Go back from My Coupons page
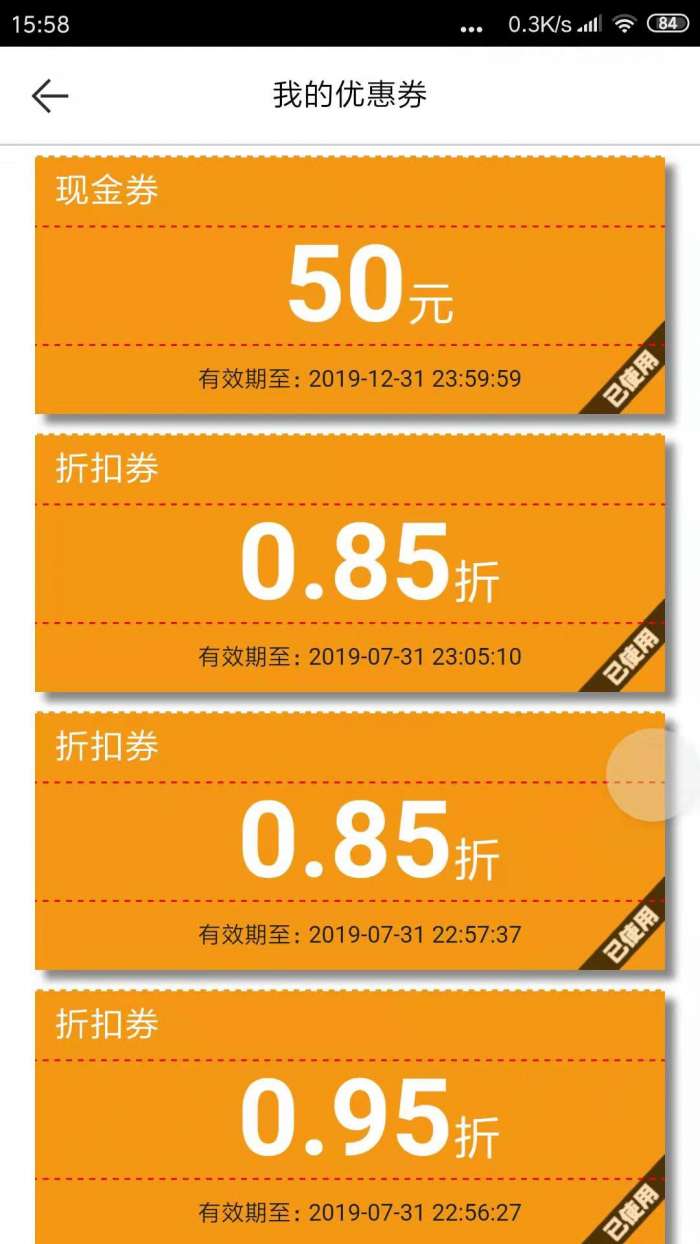This screenshot has height=1244, width=700. pos(49,96)
